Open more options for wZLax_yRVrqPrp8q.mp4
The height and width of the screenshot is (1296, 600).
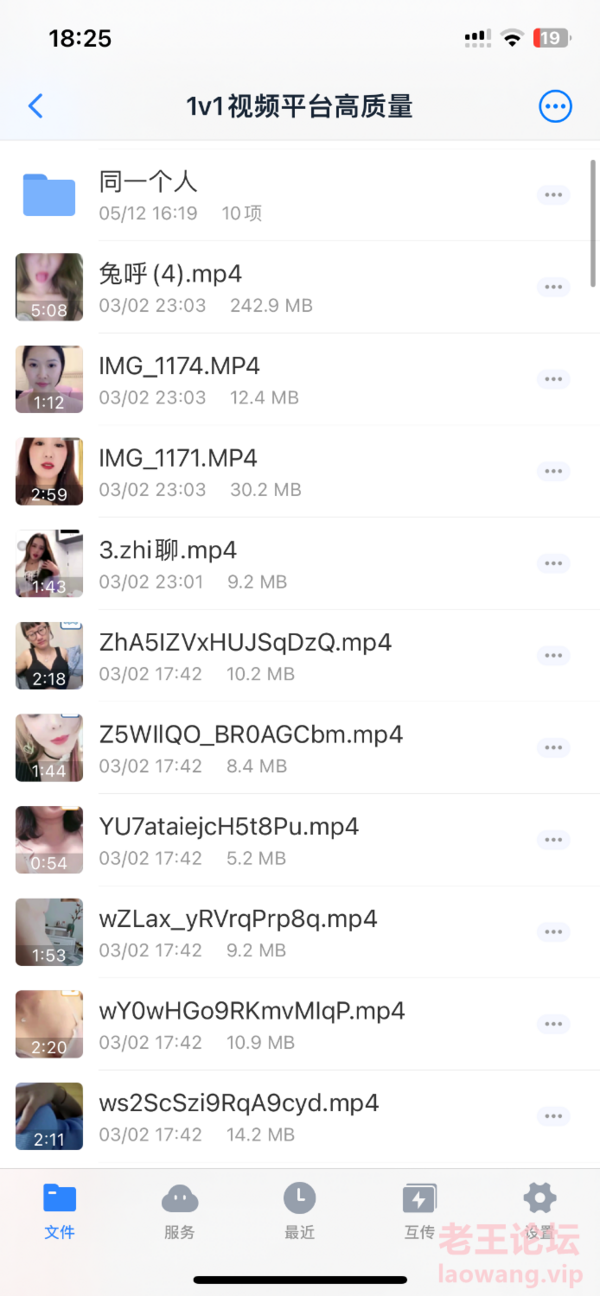(553, 931)
